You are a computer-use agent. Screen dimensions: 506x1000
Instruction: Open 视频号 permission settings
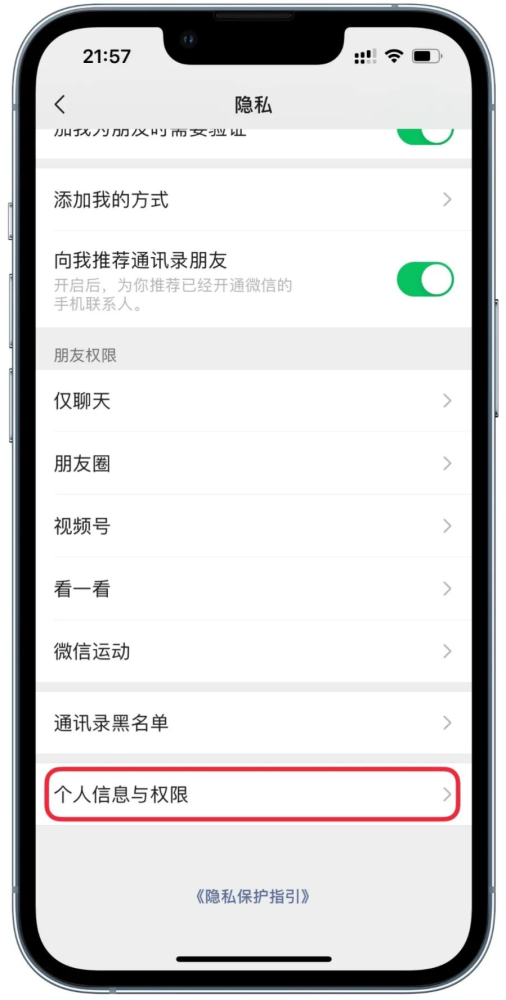(253, 526)
